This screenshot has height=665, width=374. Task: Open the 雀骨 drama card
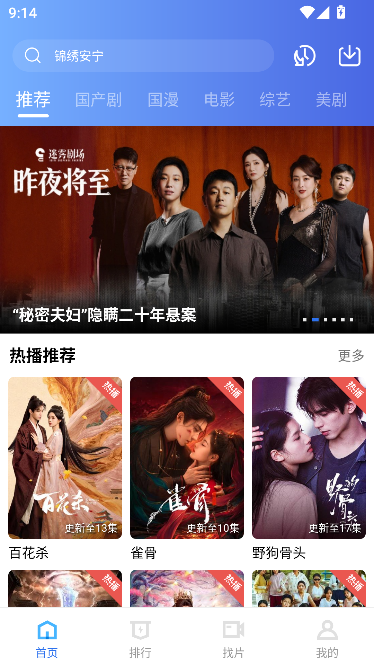pos(187,469)
